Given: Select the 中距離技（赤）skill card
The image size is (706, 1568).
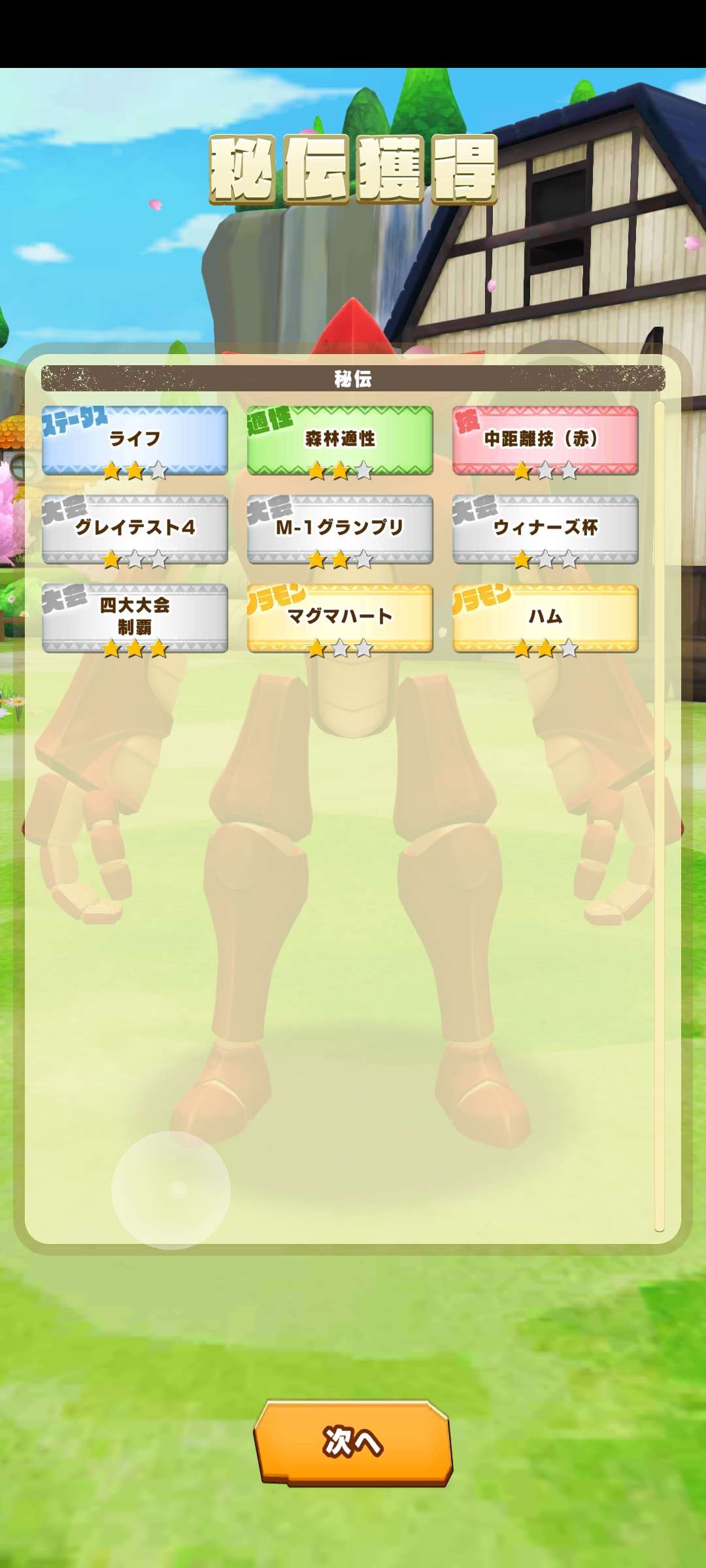Looking at the screenshot, I should point(545,440).
